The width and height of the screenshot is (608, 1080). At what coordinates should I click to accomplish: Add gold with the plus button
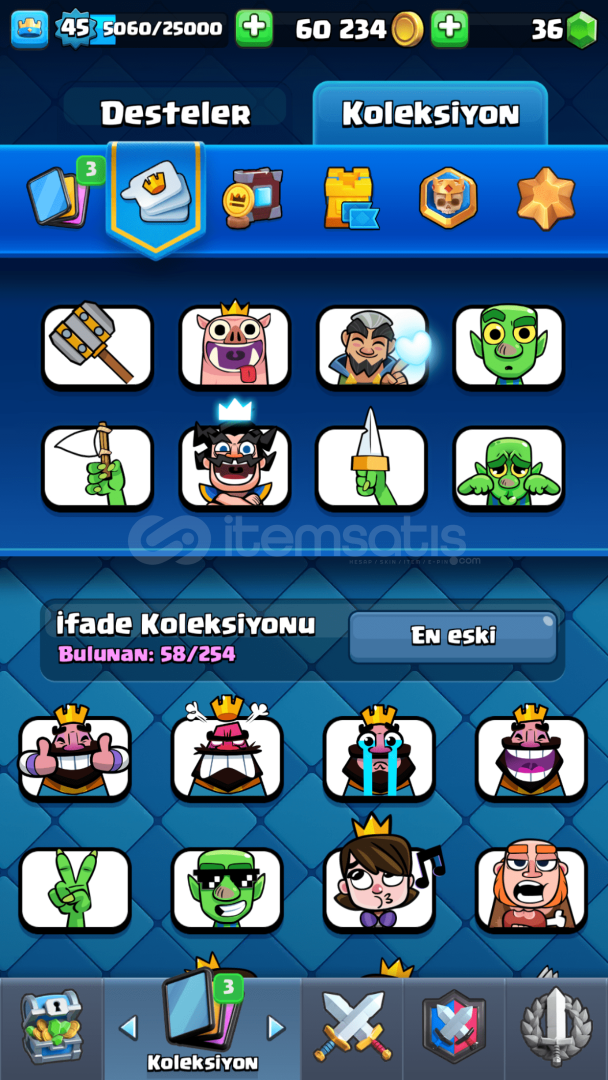point(450,28)
